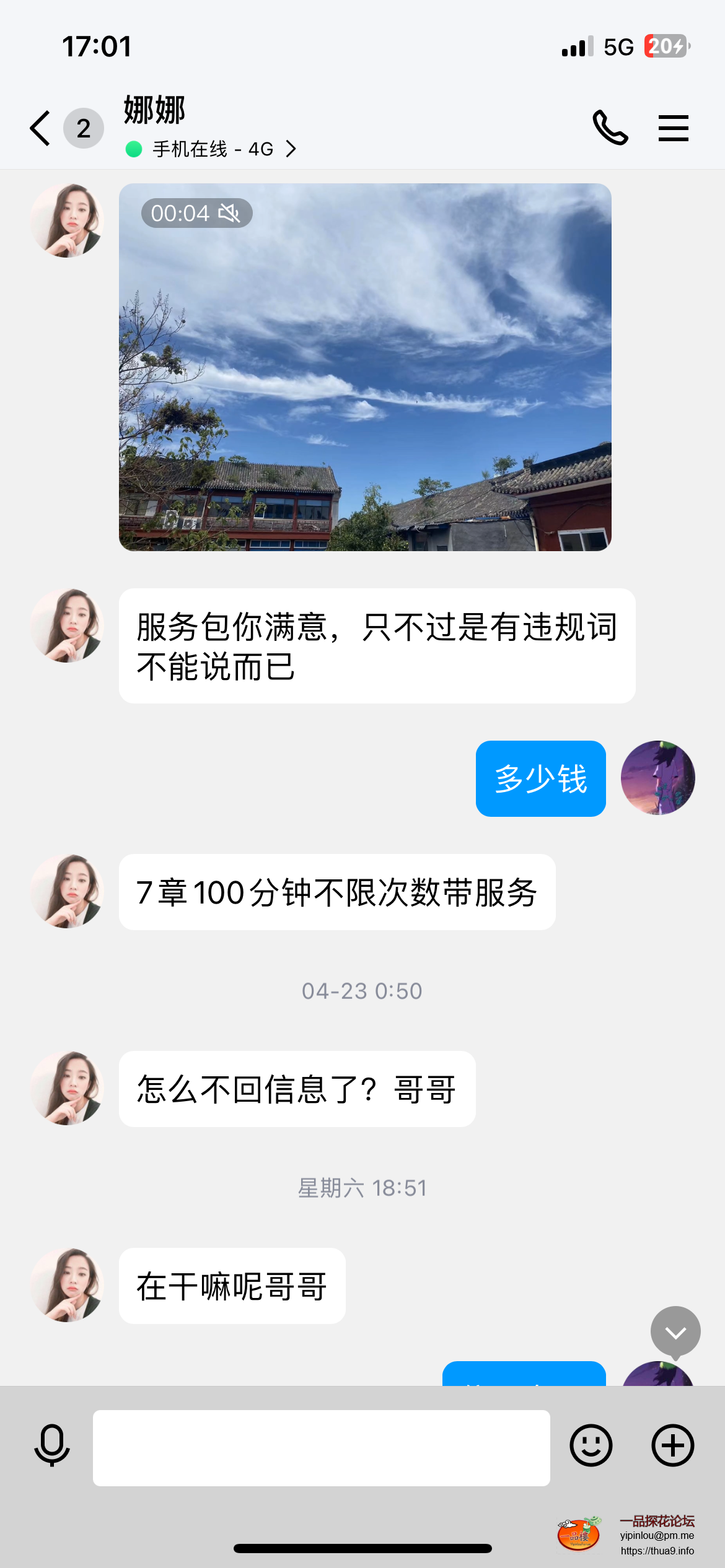Open the emoji picker

pos(591,1446)
